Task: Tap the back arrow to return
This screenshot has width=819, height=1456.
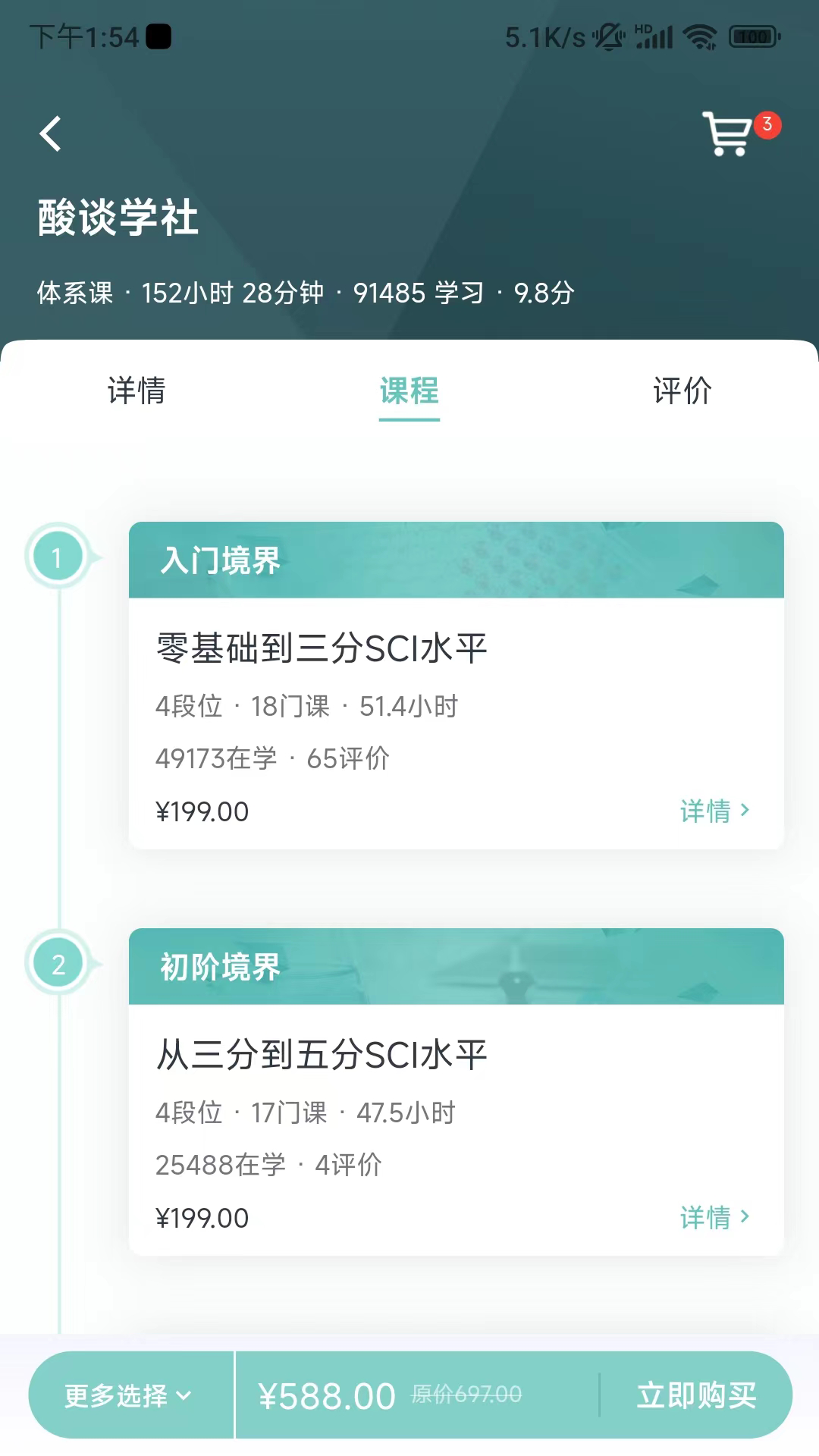Action: pyautogui.click(x=50, y=133)
